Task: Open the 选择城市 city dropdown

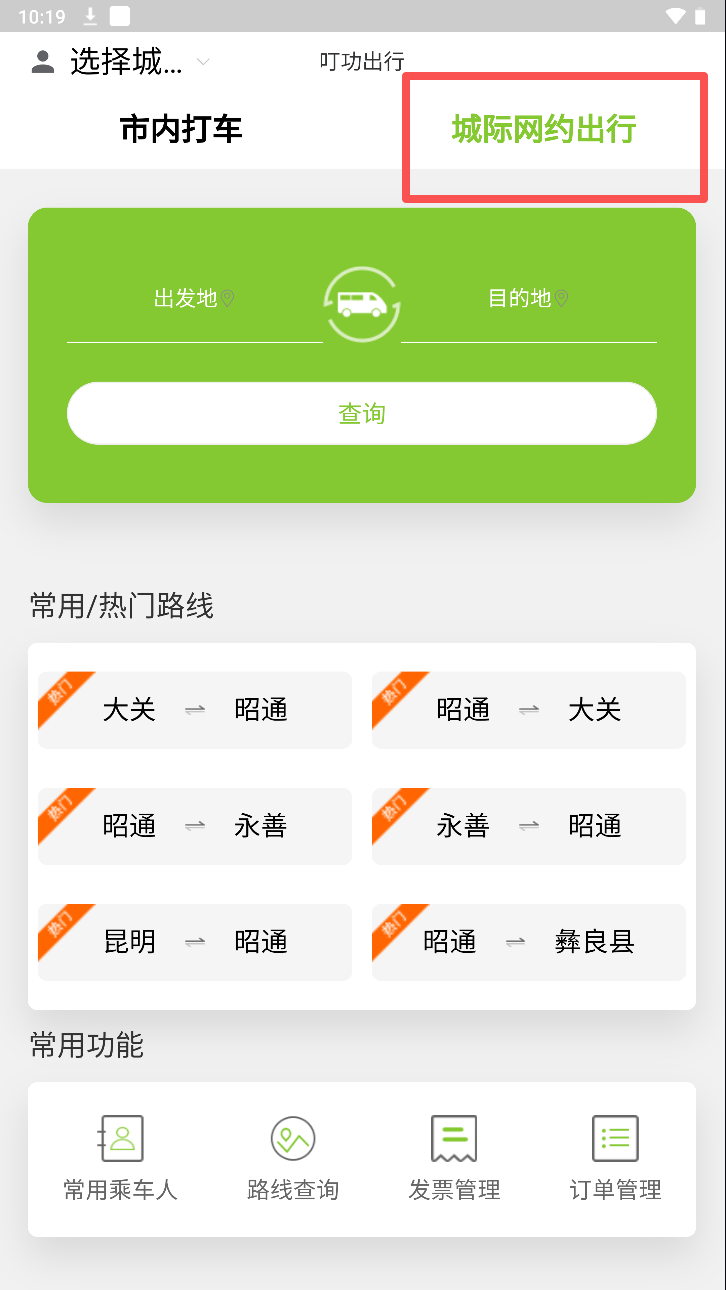Action: 126,62
